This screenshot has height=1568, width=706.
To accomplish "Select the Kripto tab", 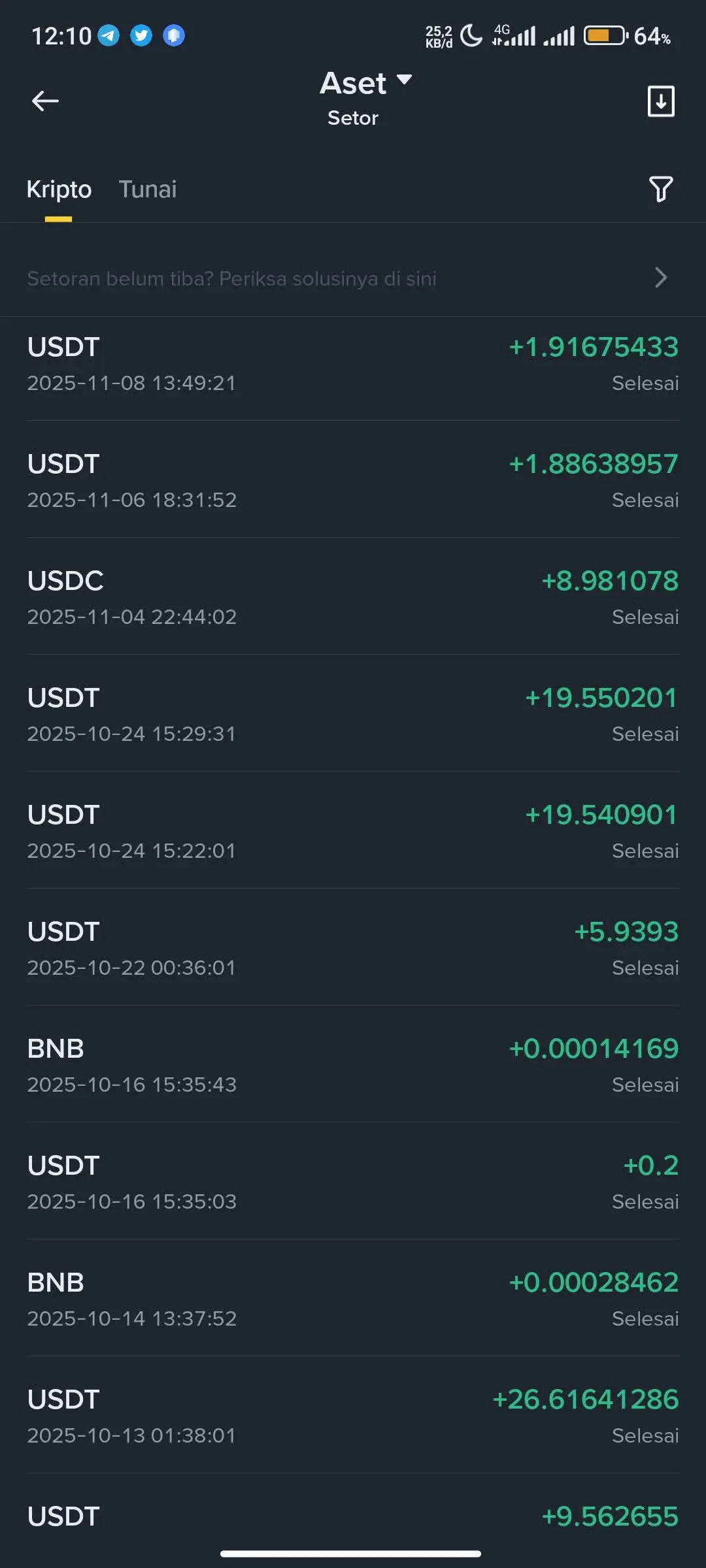I will point(59,189).
